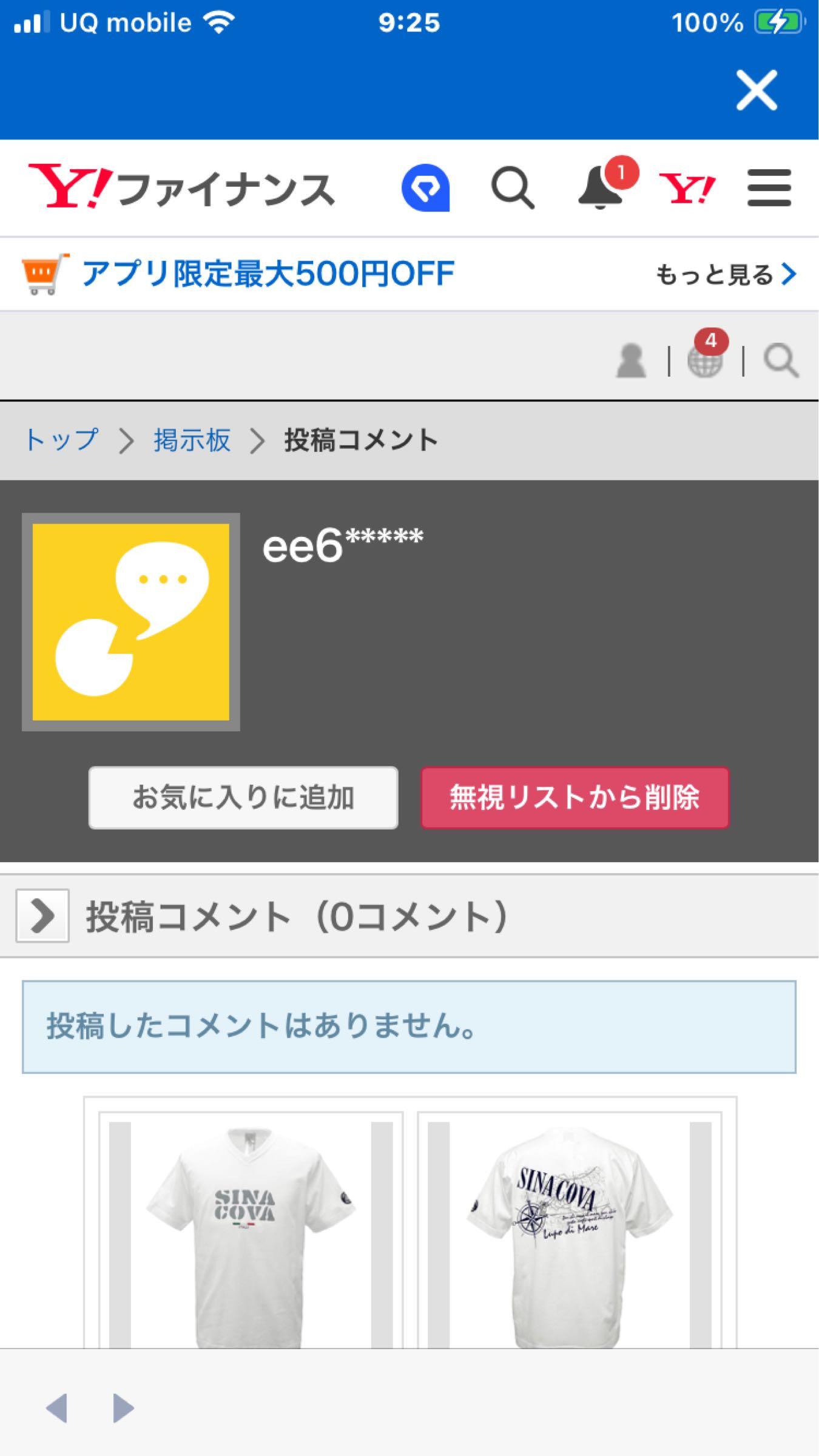Screen dimensions: 819x1456
Task: Open the globe icon with badge 4
Action: [x=707, y=355]
